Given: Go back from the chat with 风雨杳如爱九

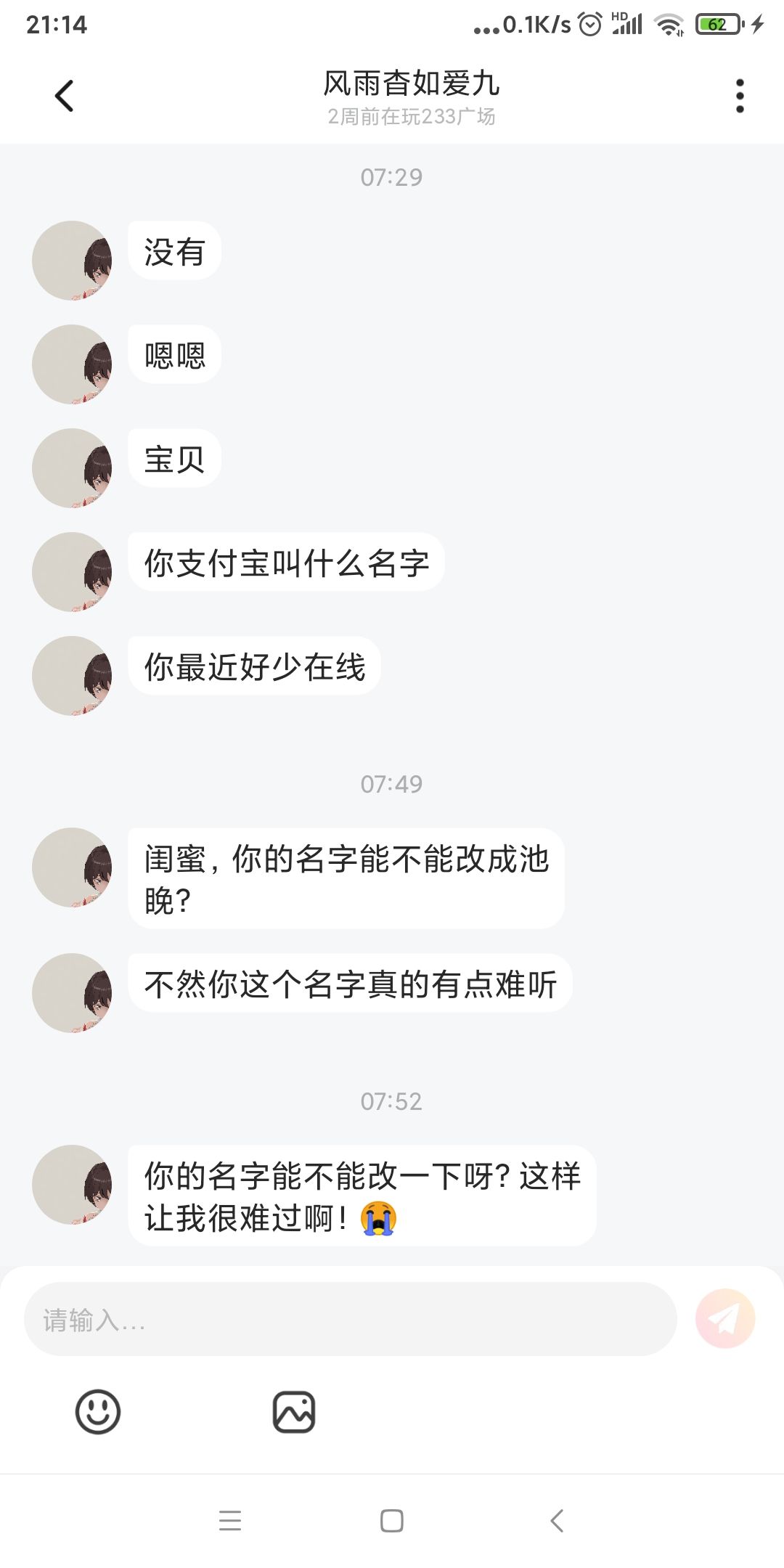Looking at the screenshot, I should coord(64,96).
